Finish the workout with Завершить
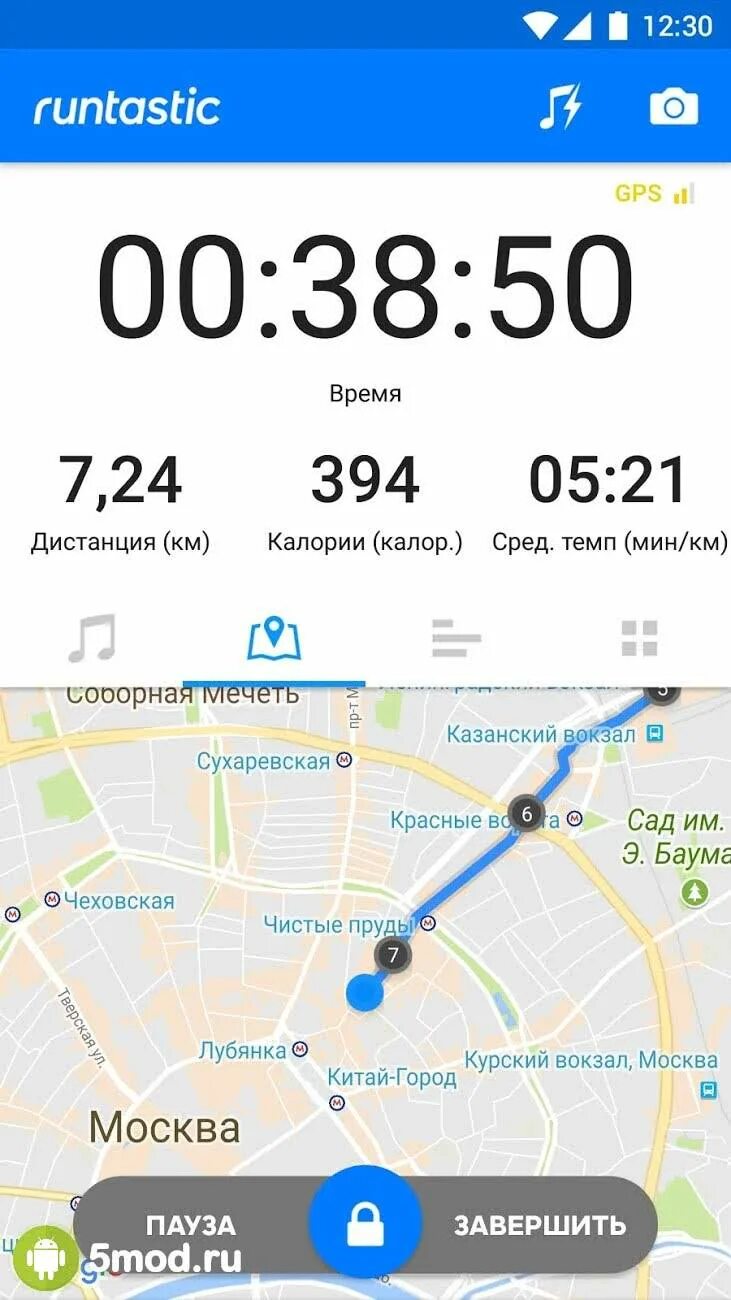 [540, 1225]
